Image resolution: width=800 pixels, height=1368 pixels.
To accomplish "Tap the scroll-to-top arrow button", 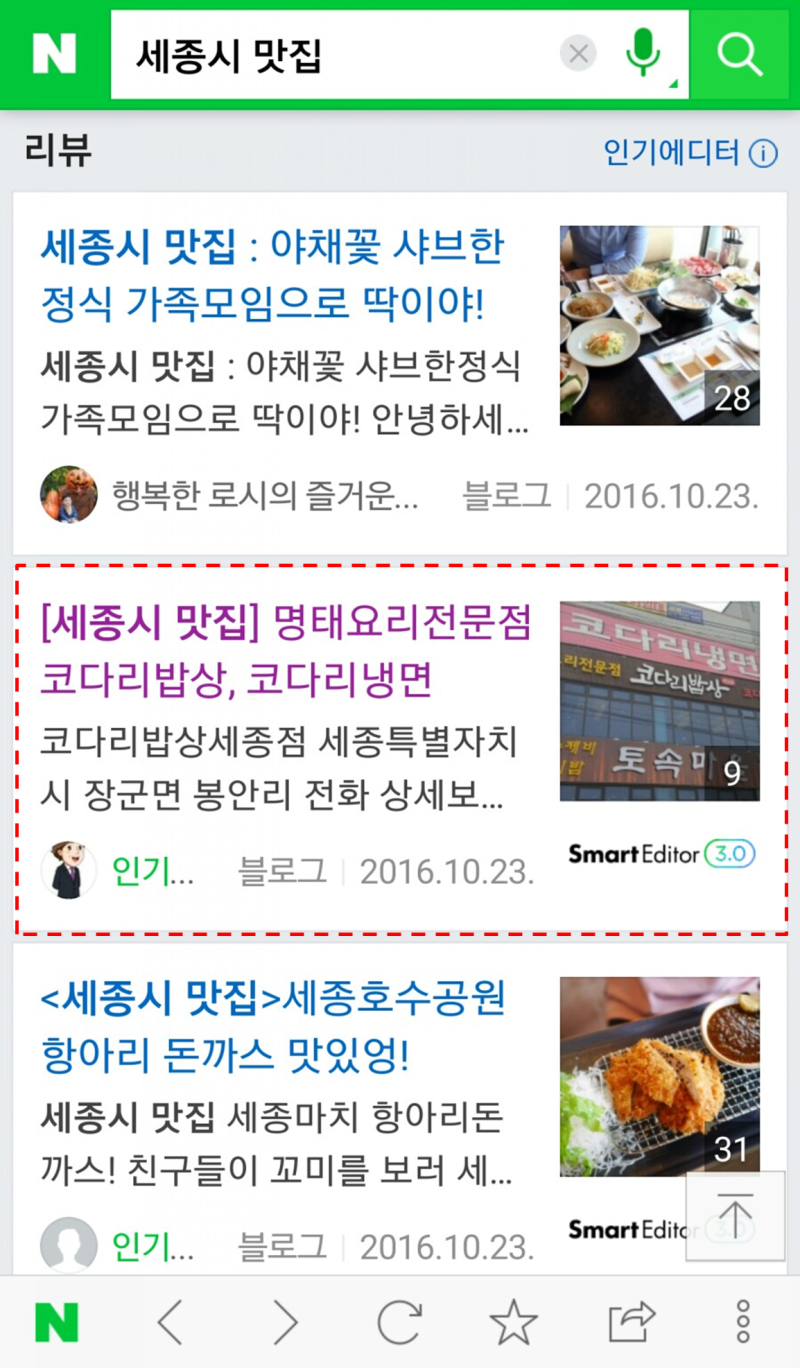I will click(736, 1215).
